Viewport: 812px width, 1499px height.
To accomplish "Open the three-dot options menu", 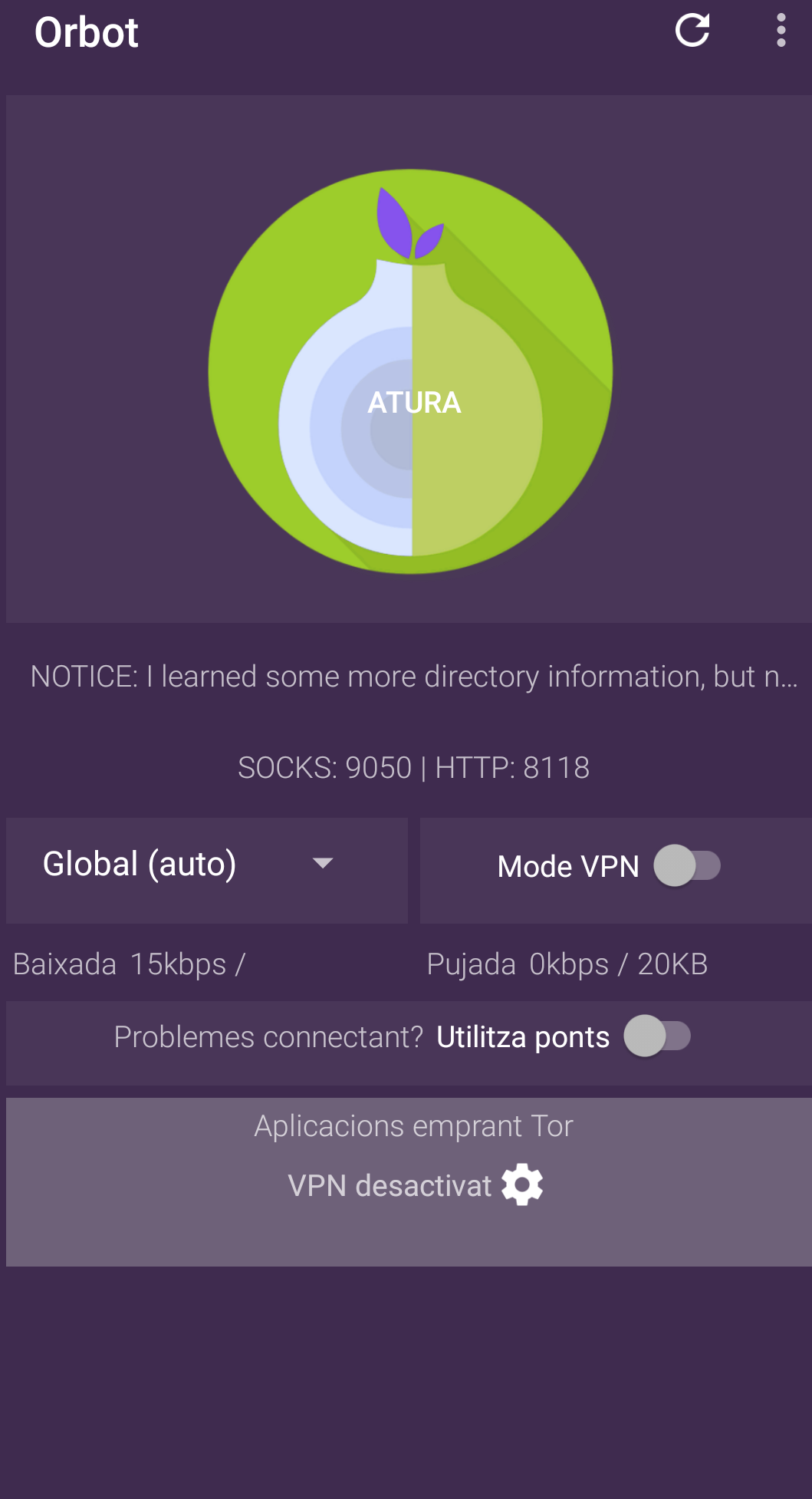I will pos(780,31).
